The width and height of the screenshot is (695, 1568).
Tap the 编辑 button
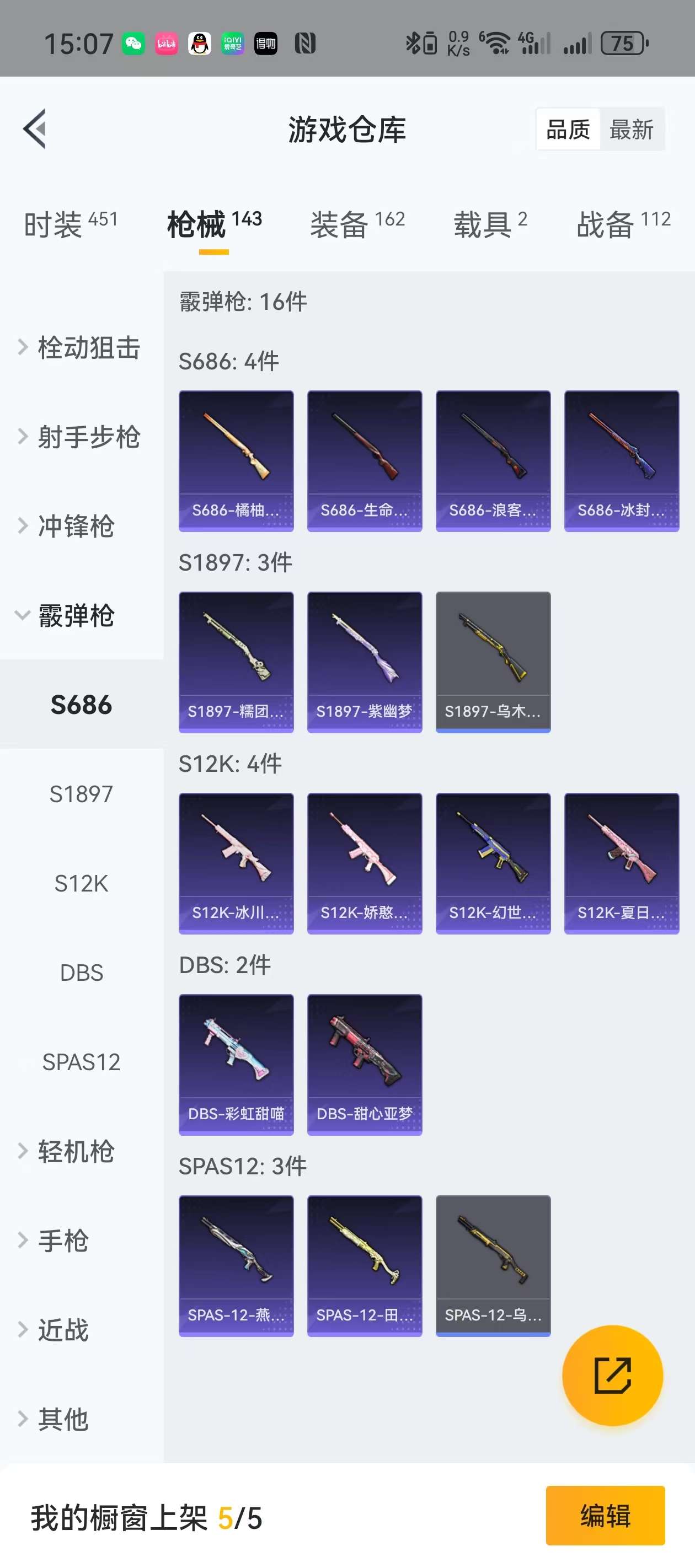coord(605,1516)
